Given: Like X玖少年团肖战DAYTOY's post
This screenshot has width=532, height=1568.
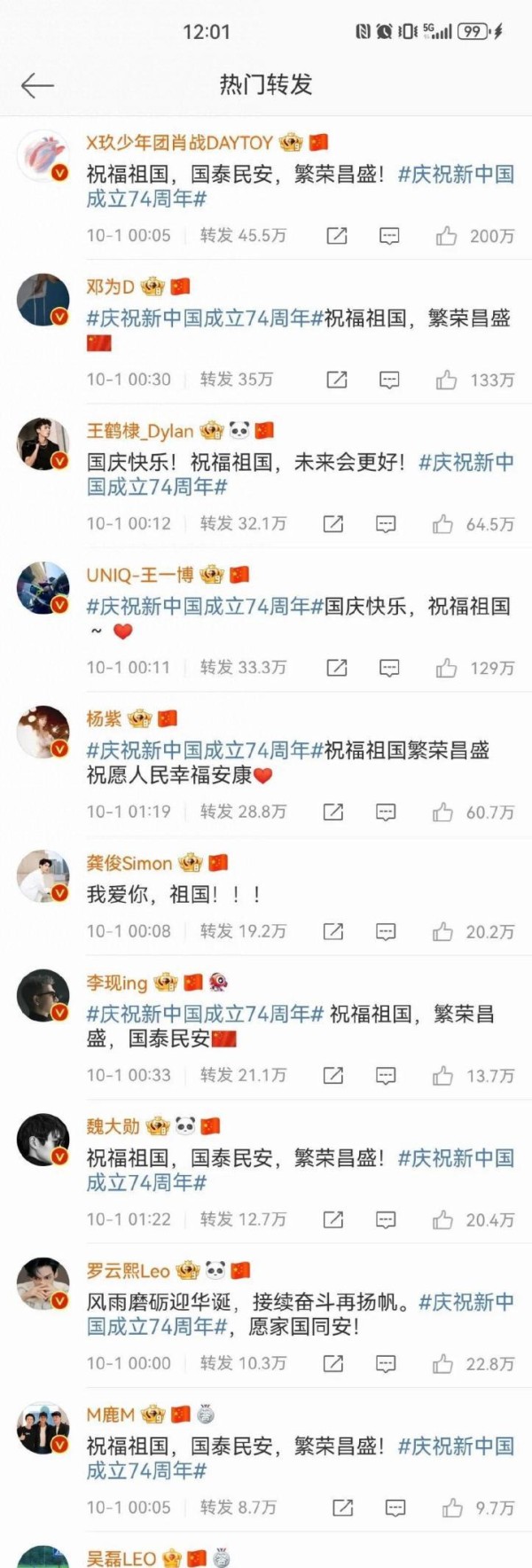Looking at the screenshot, I should pyautogui.click(x=446, y=236).
